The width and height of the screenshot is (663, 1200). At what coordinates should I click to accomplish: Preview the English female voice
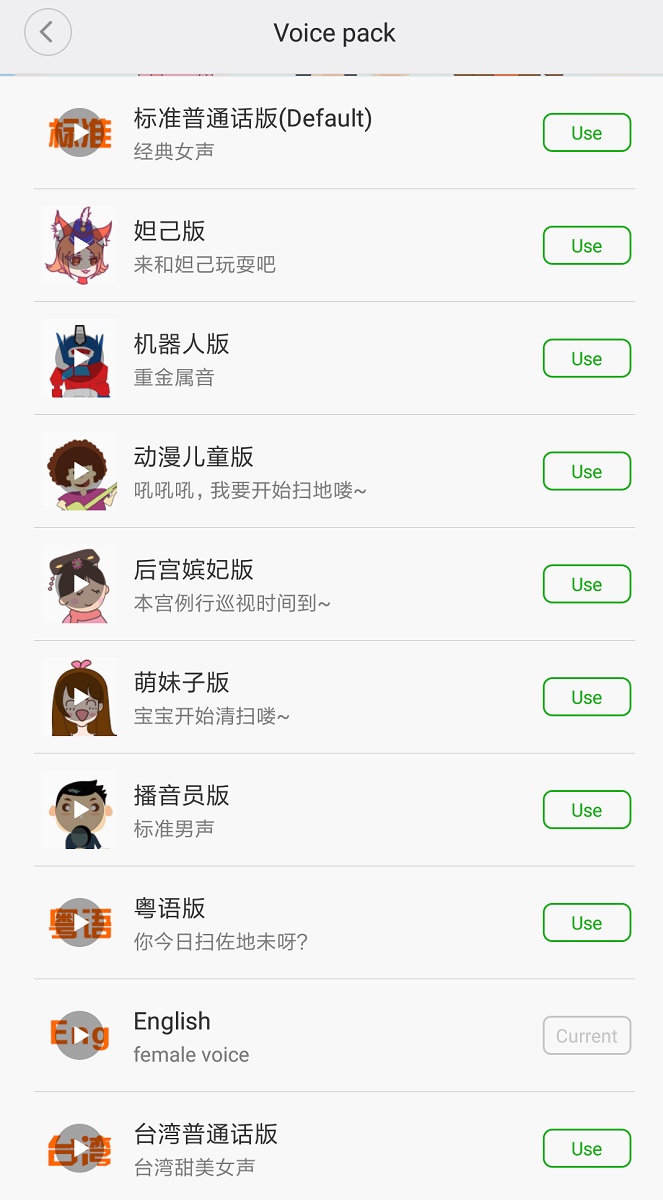pos(80,1037)
